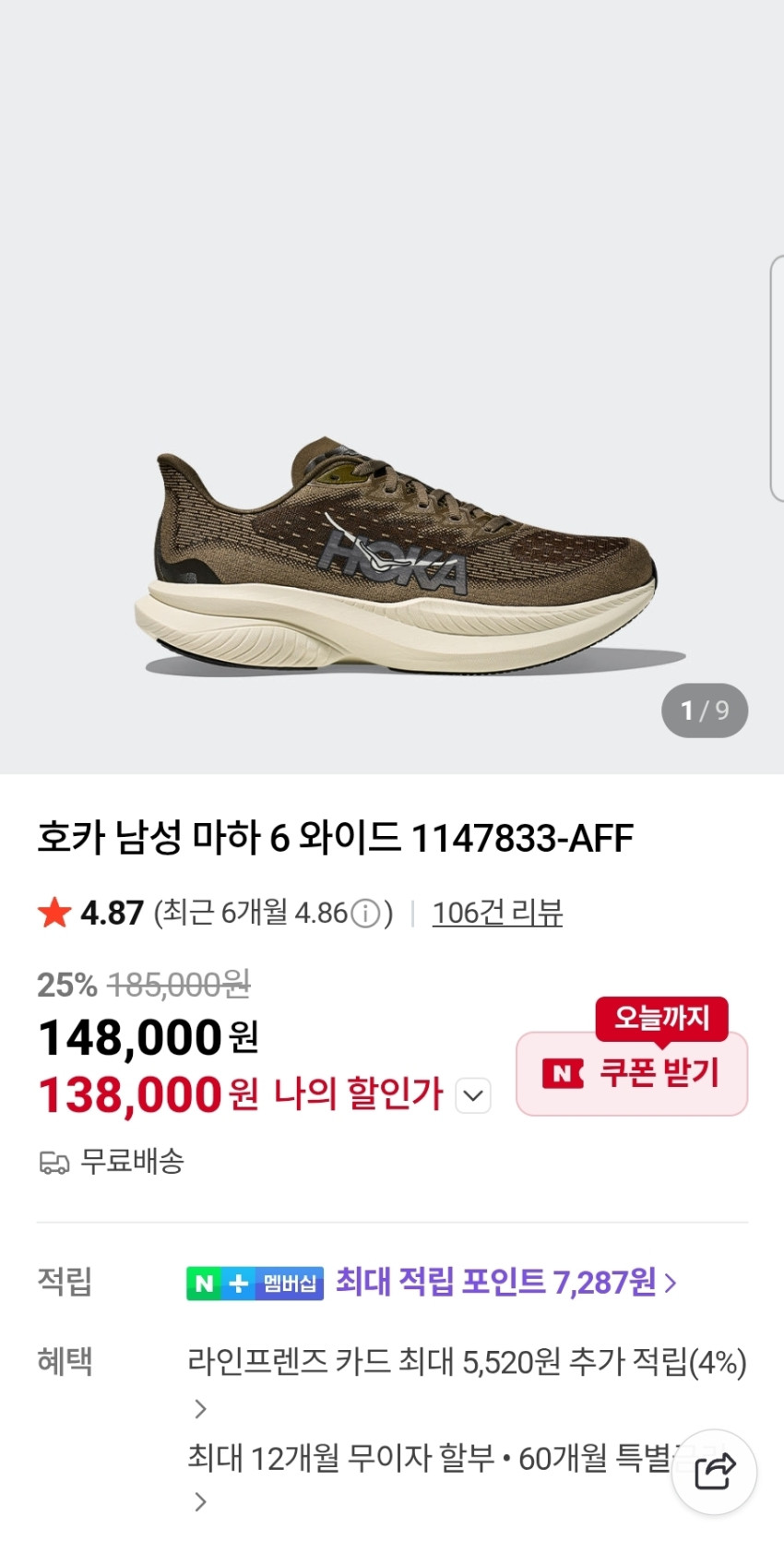The height and width of the screenshot is (1541, 784).
Task: Share this product
Action: click(x=714, y=1472)
